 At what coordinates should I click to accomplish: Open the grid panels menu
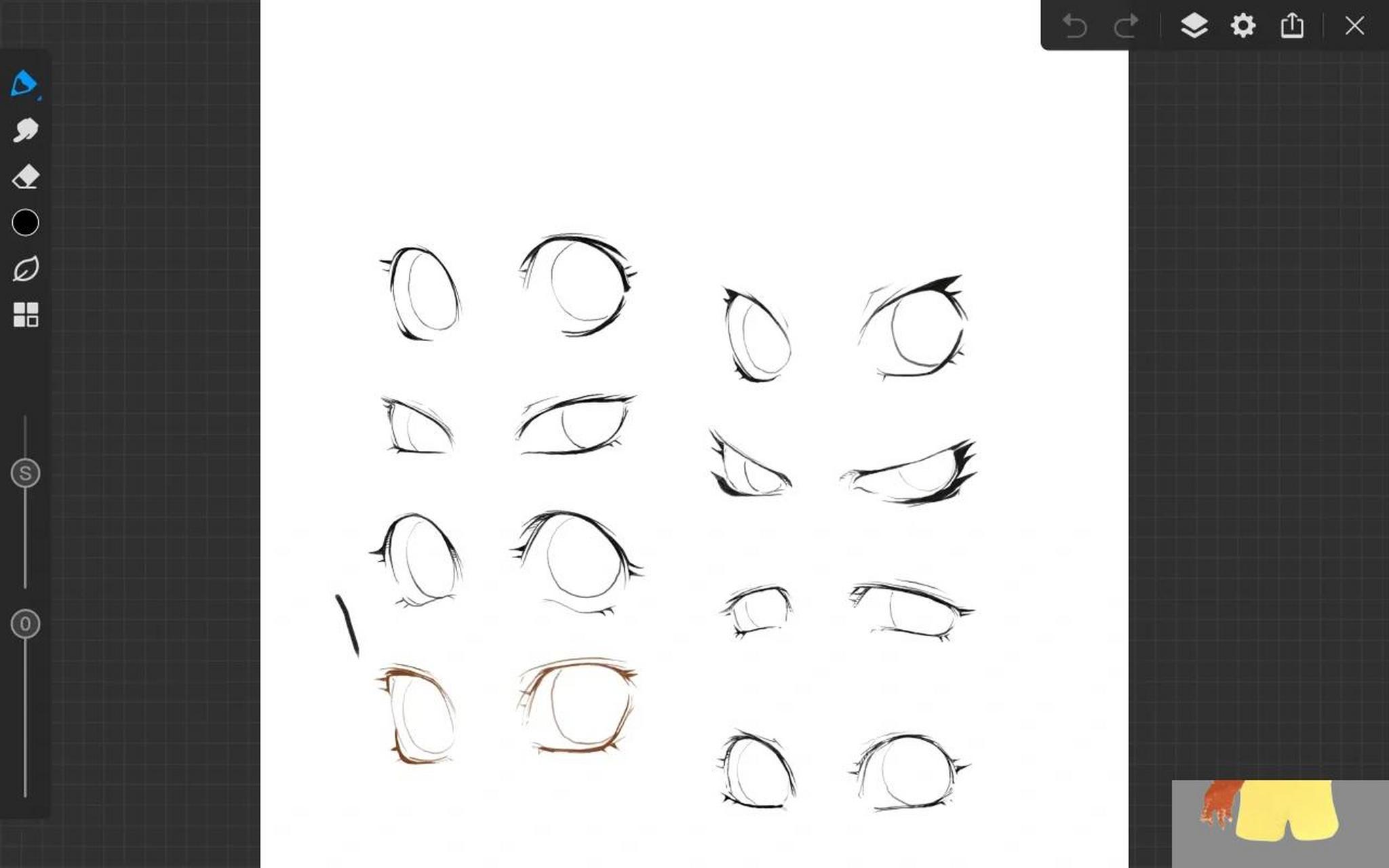pos(25,315)
